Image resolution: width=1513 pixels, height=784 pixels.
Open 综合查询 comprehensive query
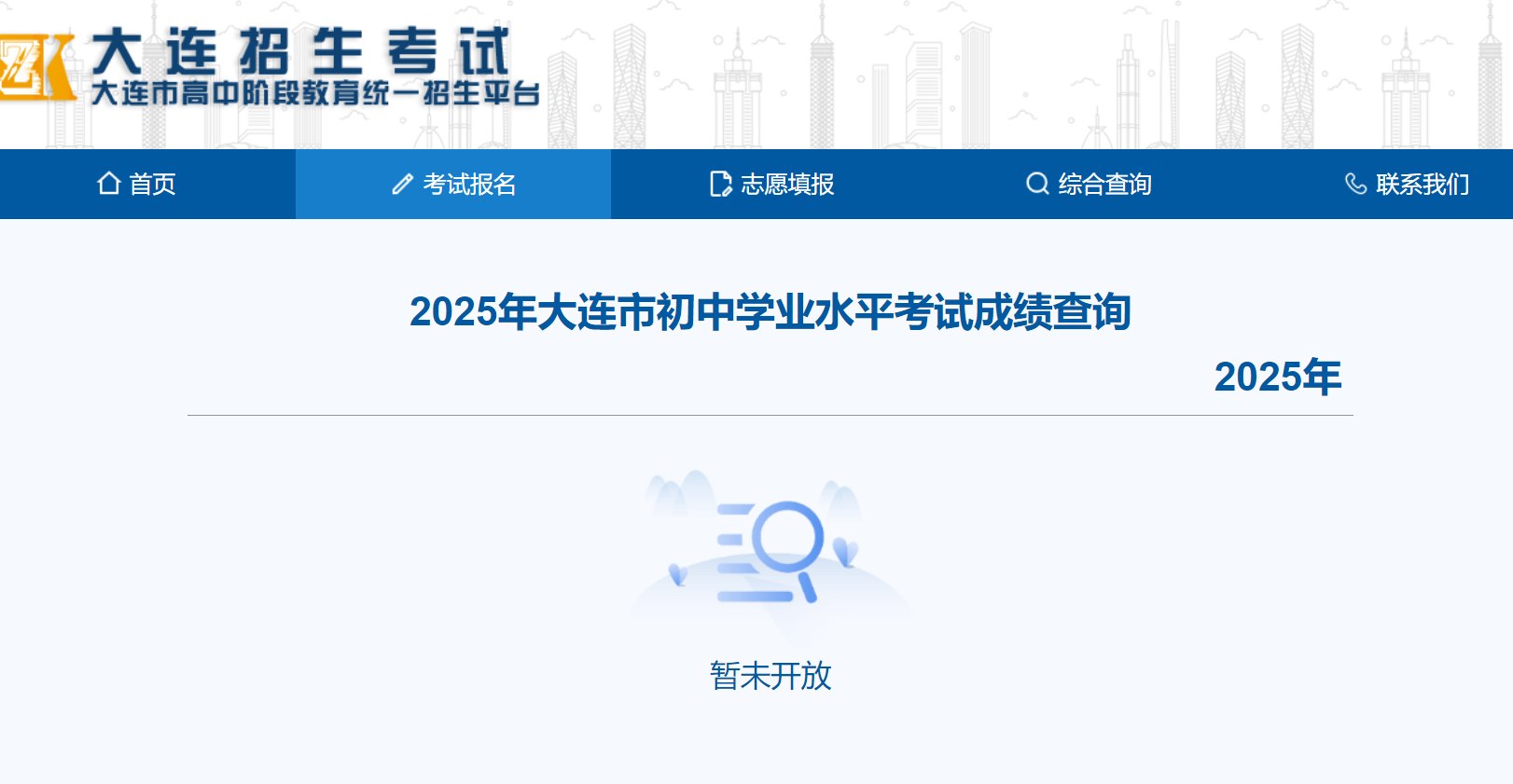click(1089, 184)
